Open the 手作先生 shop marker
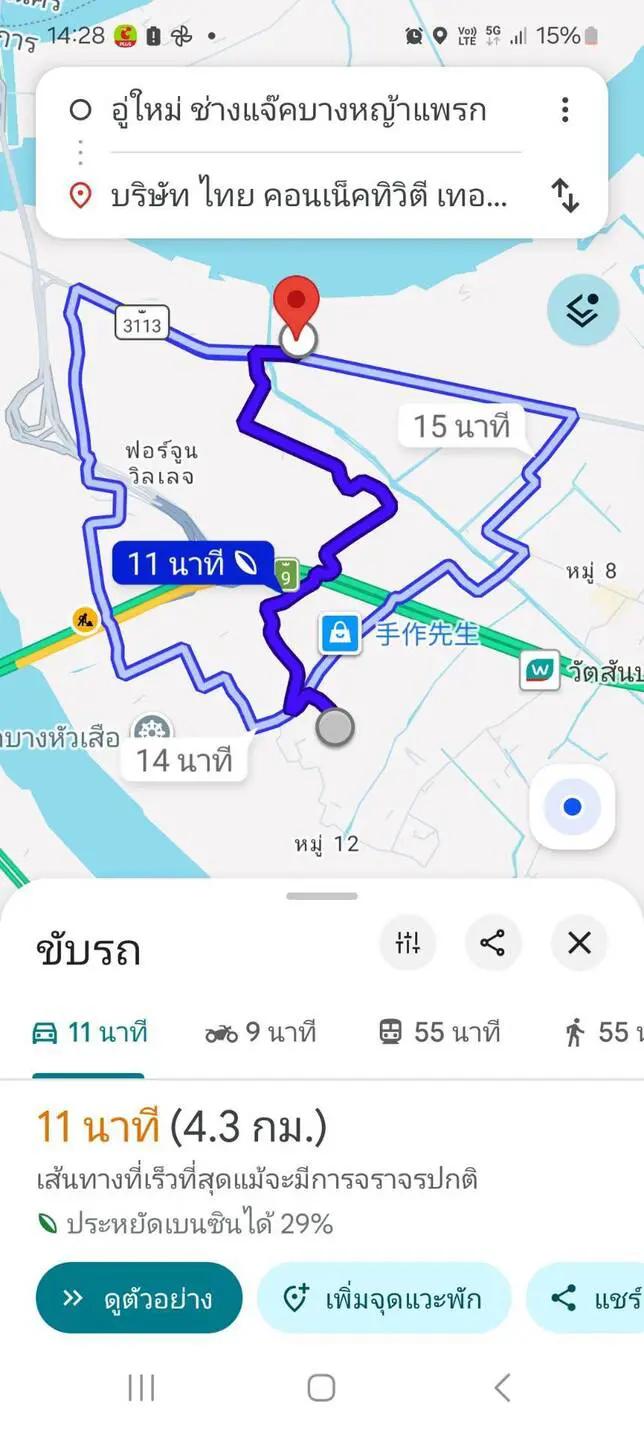The height and width of the screenshot is (1430, 644). [340, 634]
